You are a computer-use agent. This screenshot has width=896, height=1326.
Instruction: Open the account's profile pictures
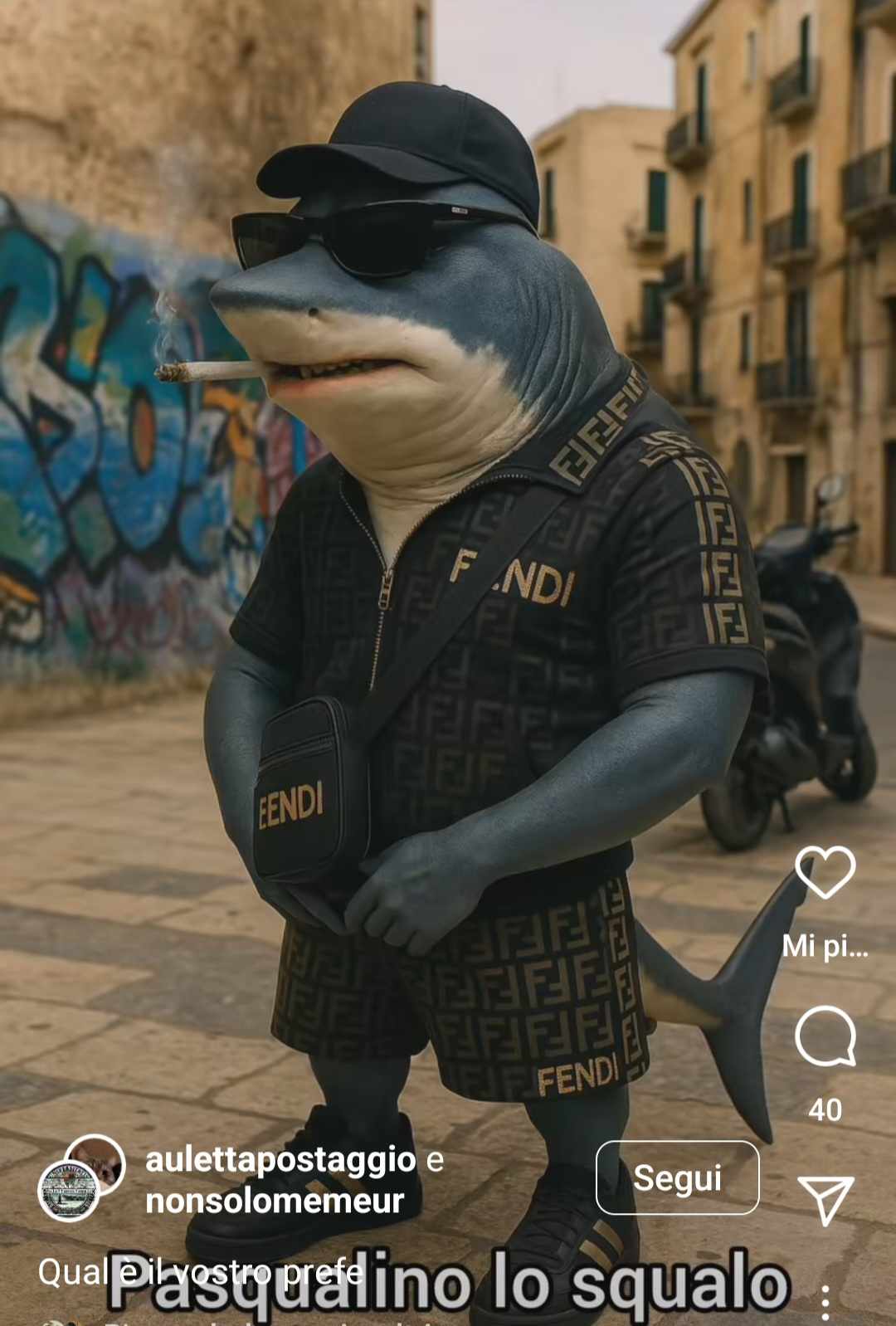(81, 1177)
